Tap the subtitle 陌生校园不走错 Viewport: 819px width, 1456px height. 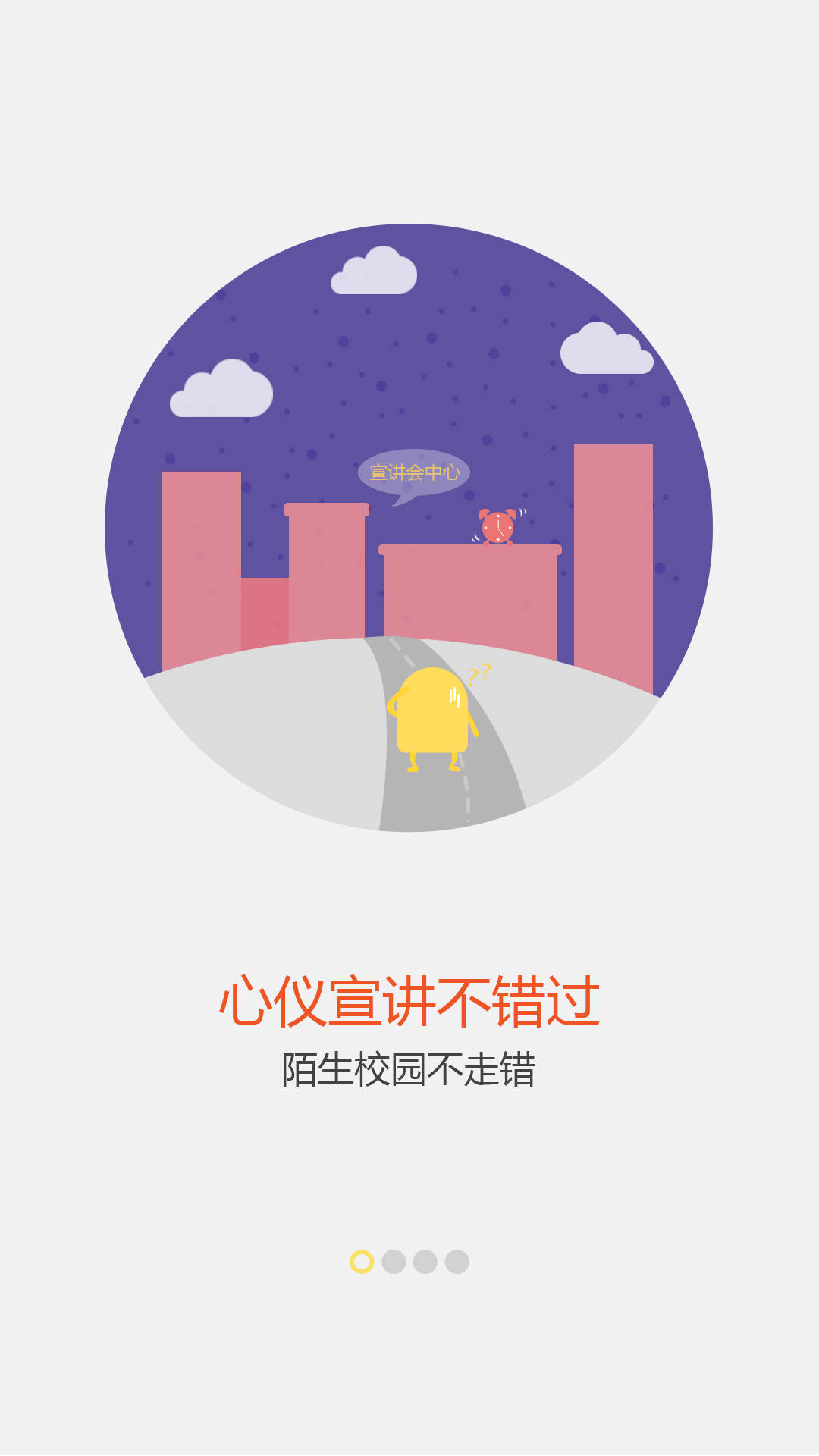[x=409, y=1068]
